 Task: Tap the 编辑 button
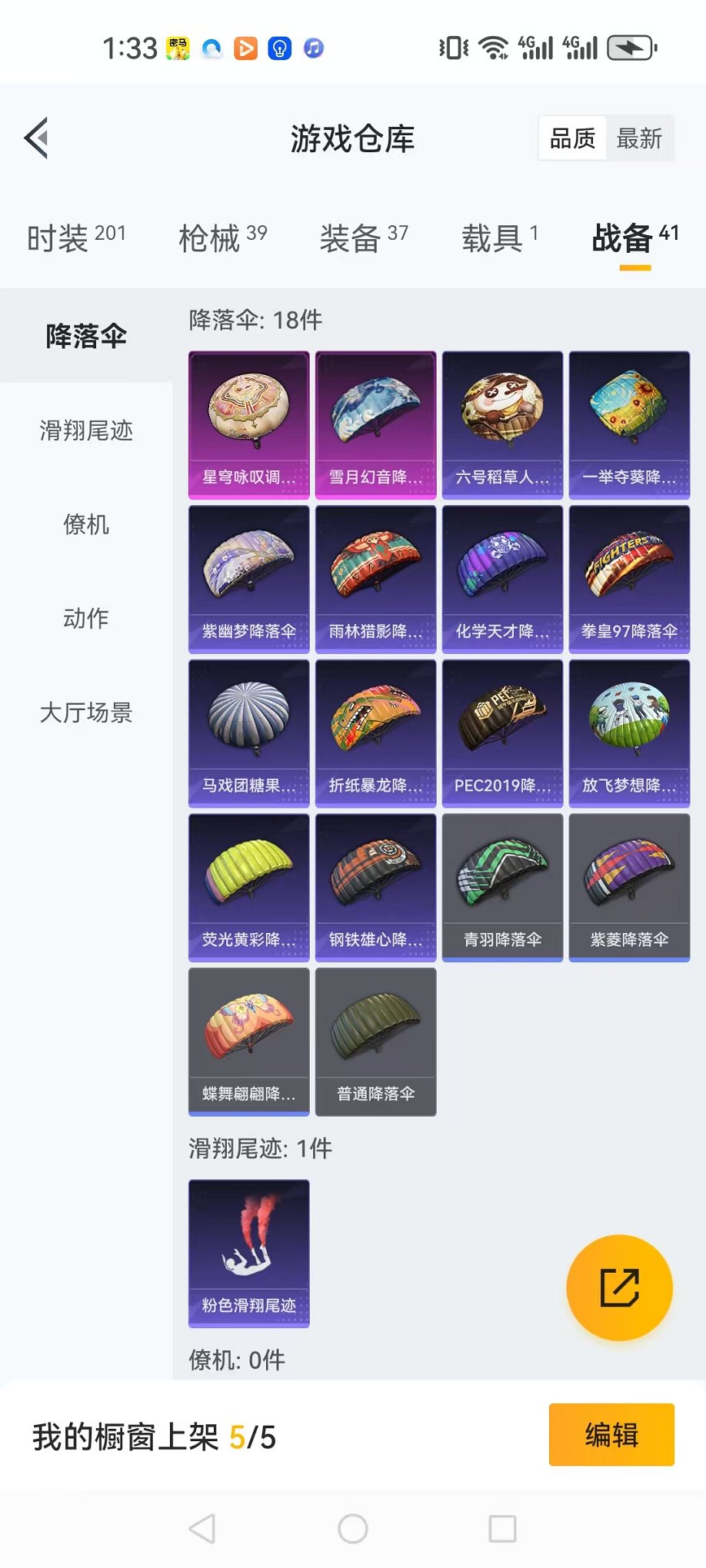pyautogui.click(x=611, y=1435)
